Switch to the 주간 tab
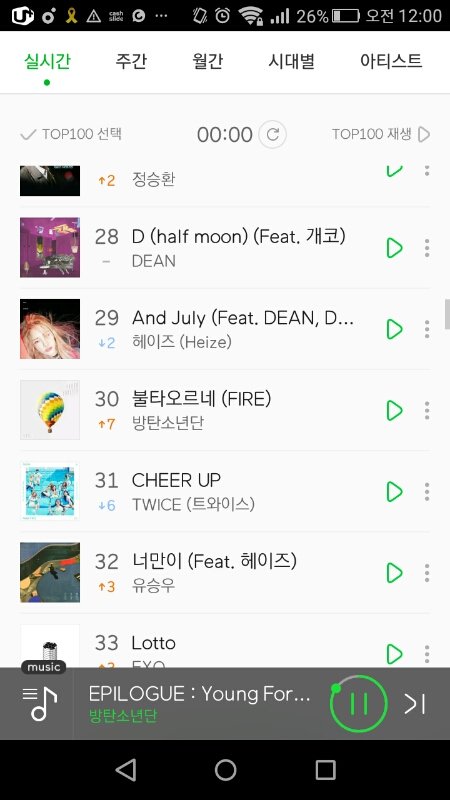 pyautogui.click(x=131, y=61)
